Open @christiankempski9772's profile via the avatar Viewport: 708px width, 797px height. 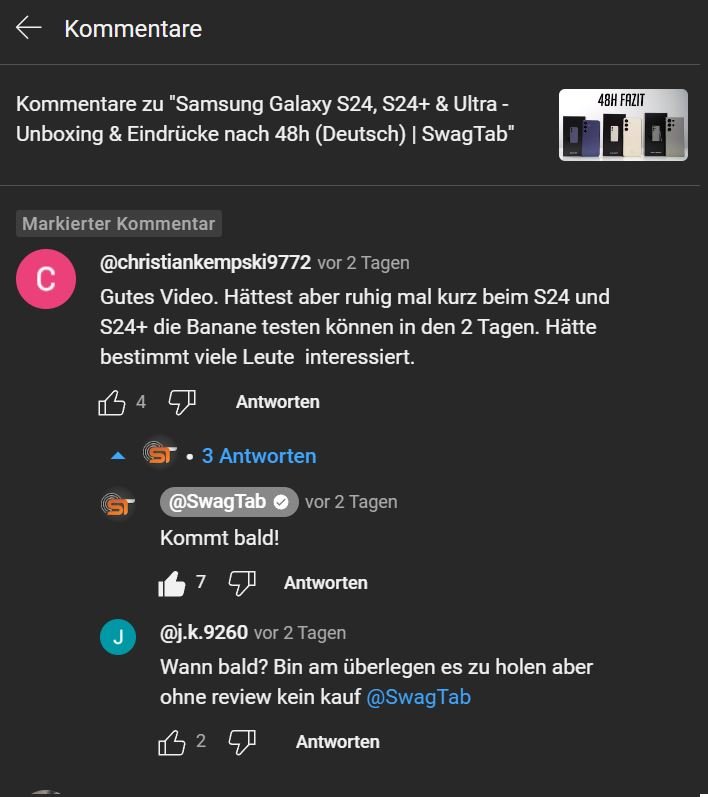pos(46,279)
